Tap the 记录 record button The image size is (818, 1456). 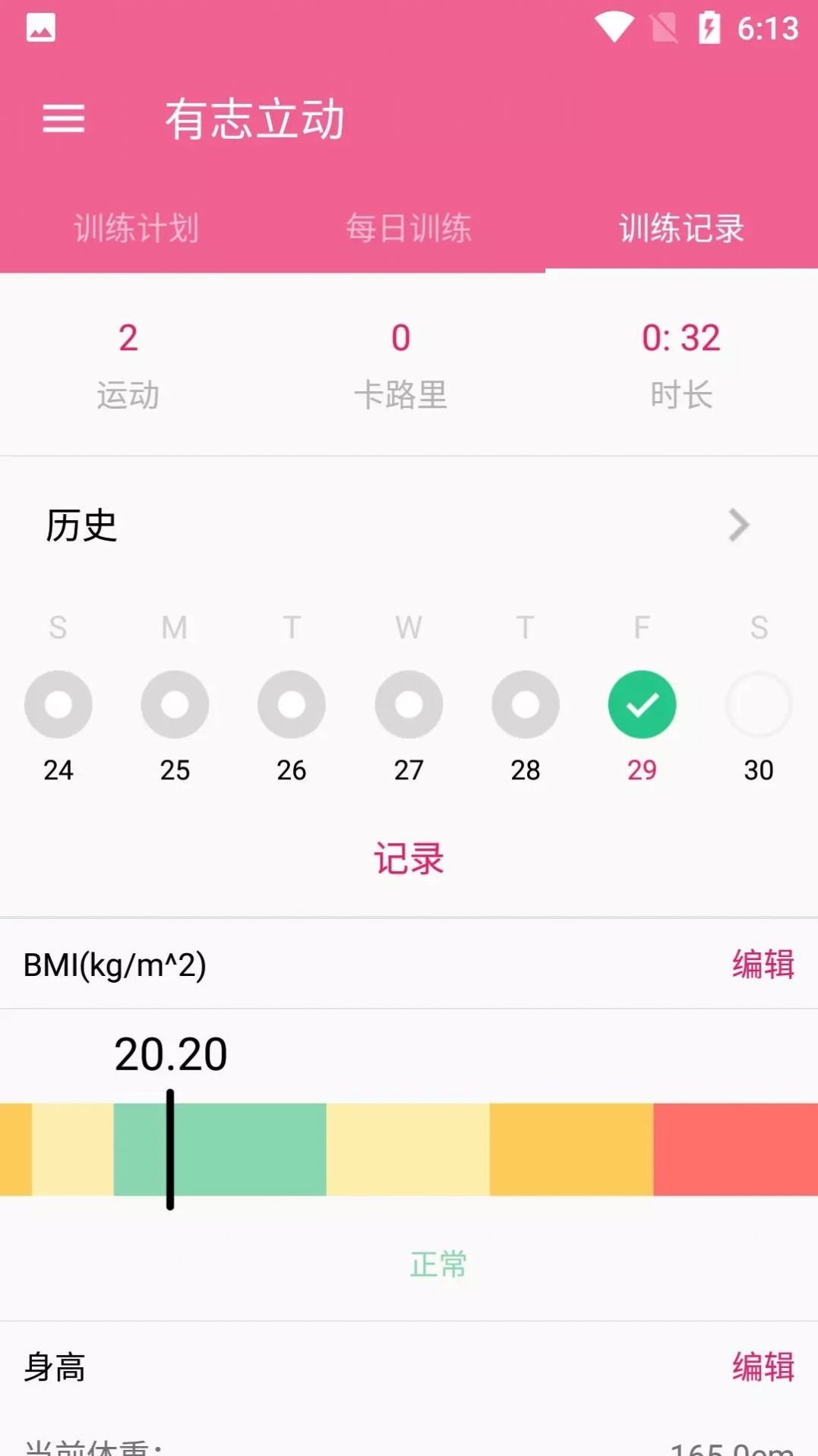point(409,857)
